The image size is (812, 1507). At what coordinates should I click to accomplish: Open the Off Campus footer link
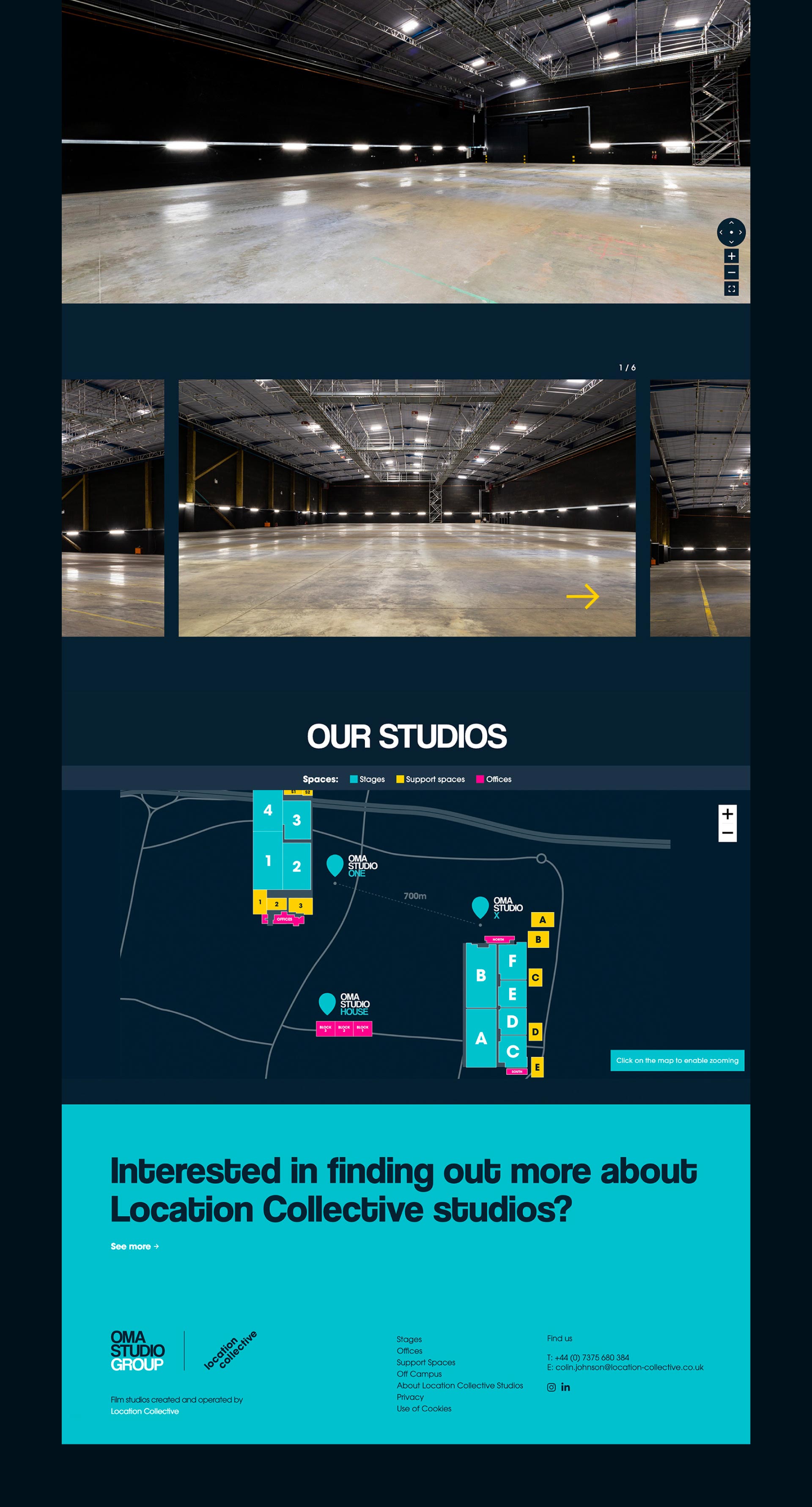point(419,1374)
